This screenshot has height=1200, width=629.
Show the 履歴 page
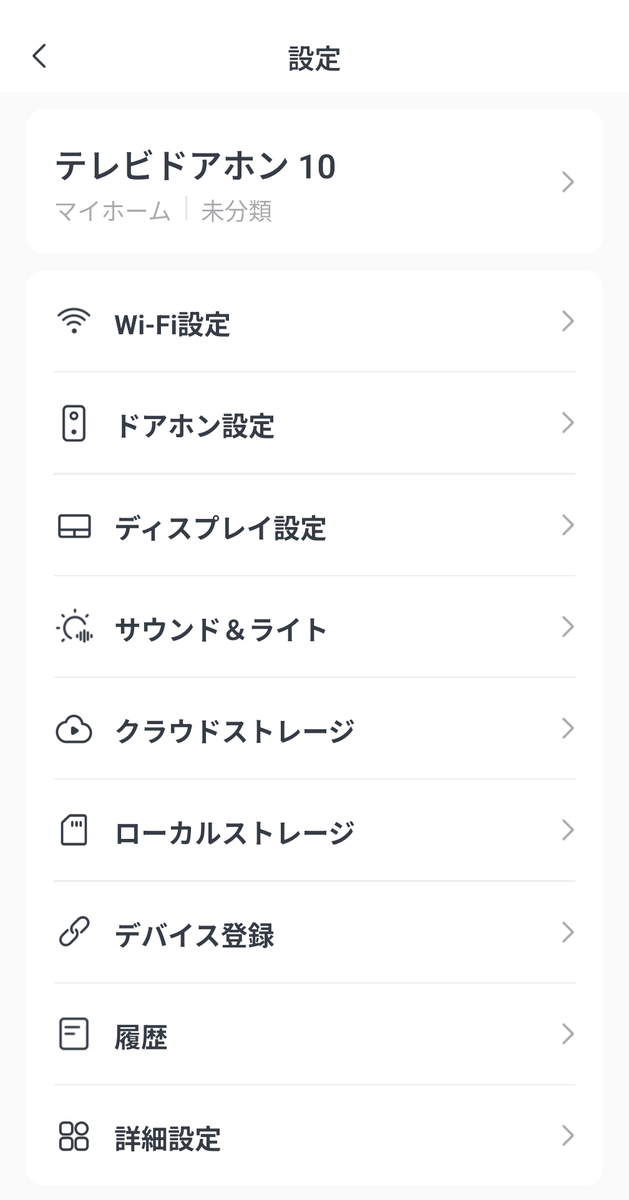click(314, 1035)
